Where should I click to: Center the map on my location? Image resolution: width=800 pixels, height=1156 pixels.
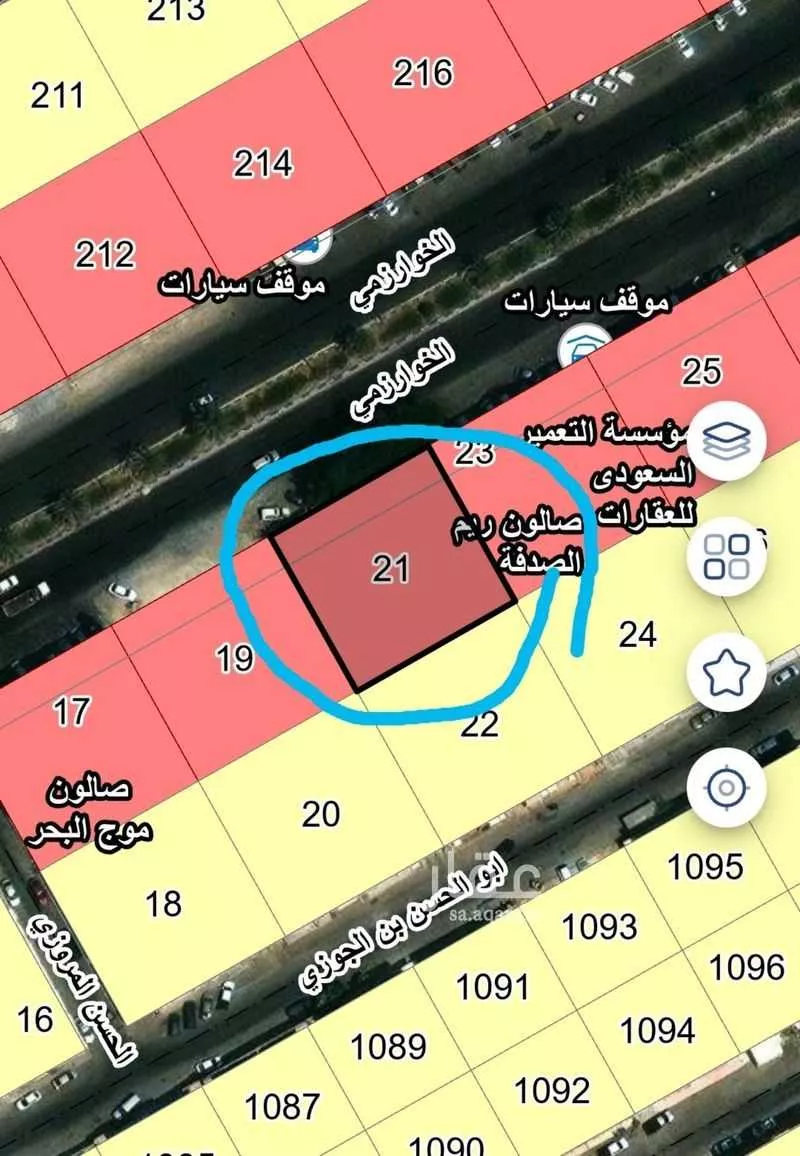727,789
